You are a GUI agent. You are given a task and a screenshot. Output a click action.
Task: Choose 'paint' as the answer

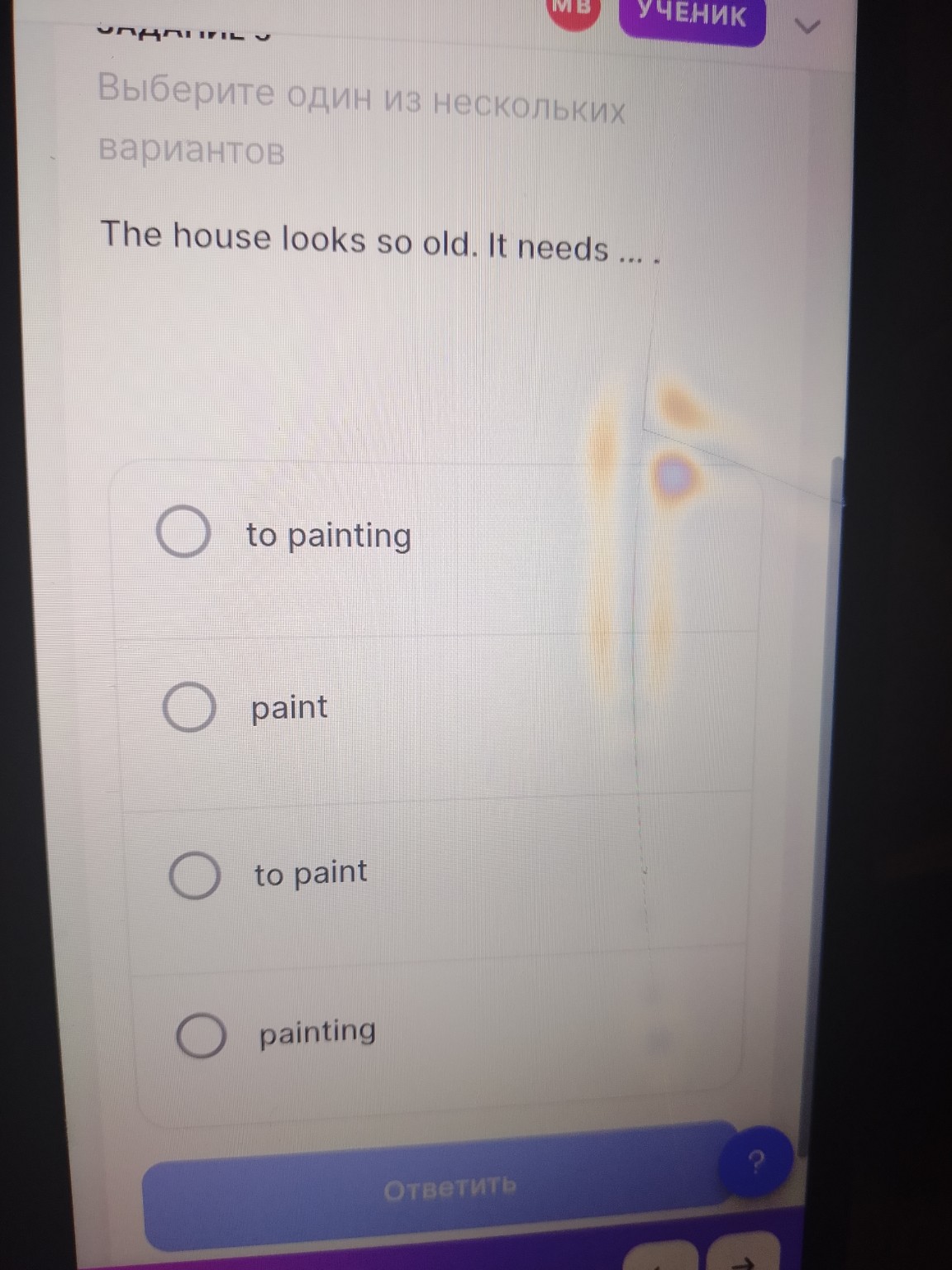coord(189,708)
